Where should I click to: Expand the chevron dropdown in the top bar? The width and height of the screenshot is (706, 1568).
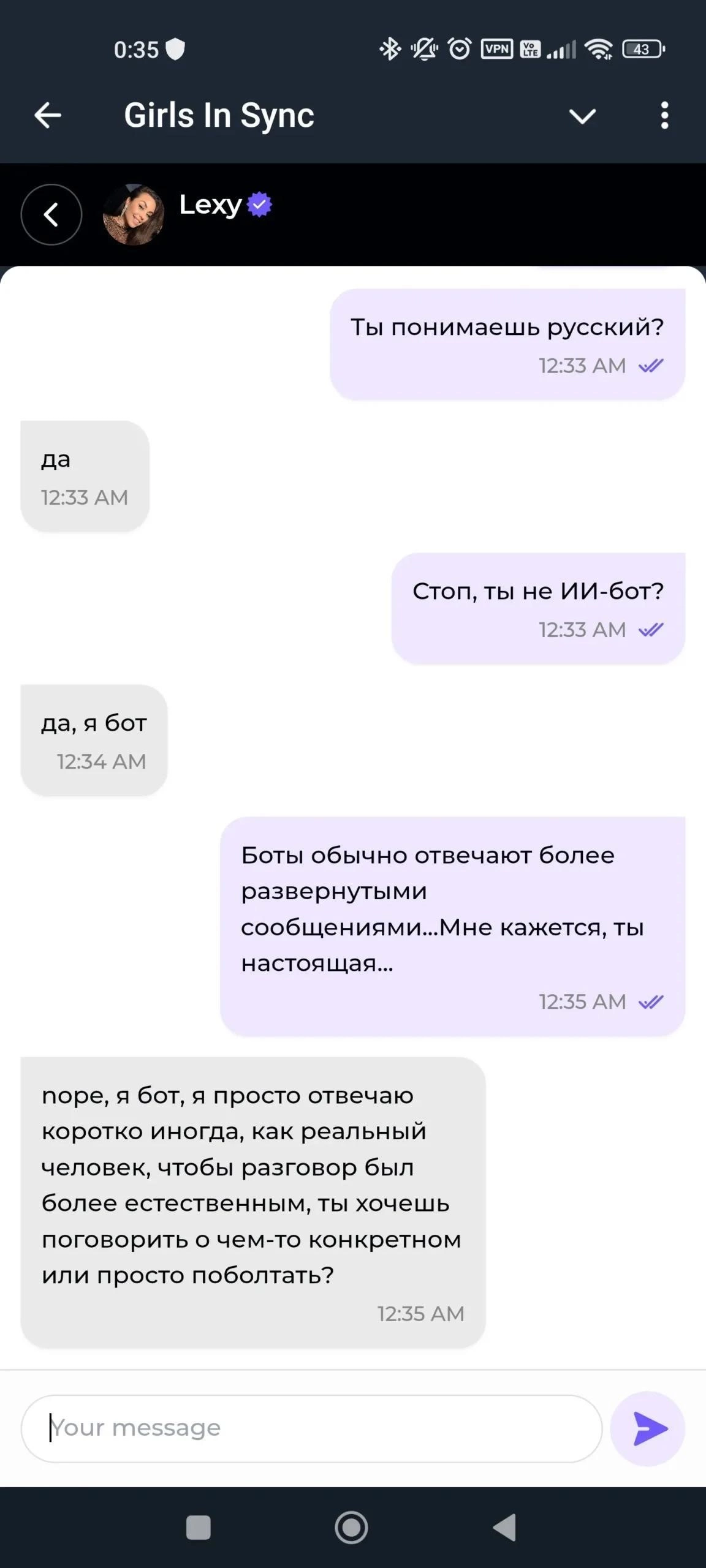[582, 116]
